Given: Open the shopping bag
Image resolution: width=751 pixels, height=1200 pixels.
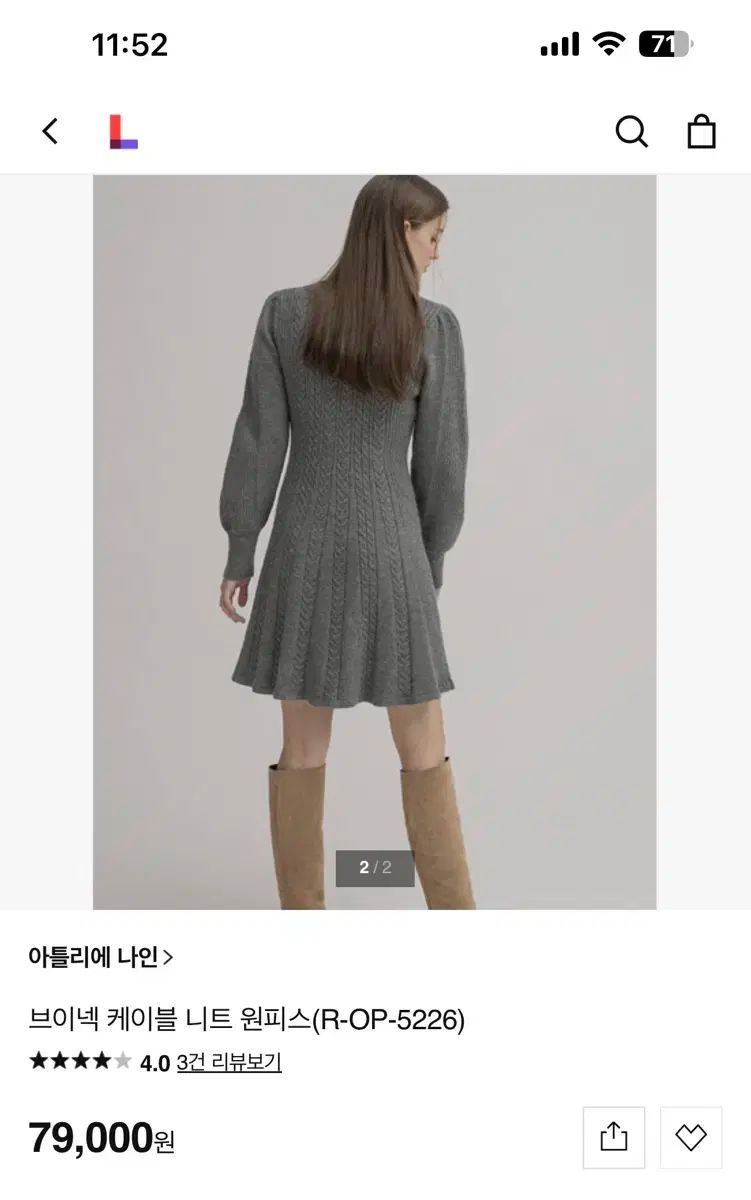Looking at the screenshot, I should (x=701, y=131).
